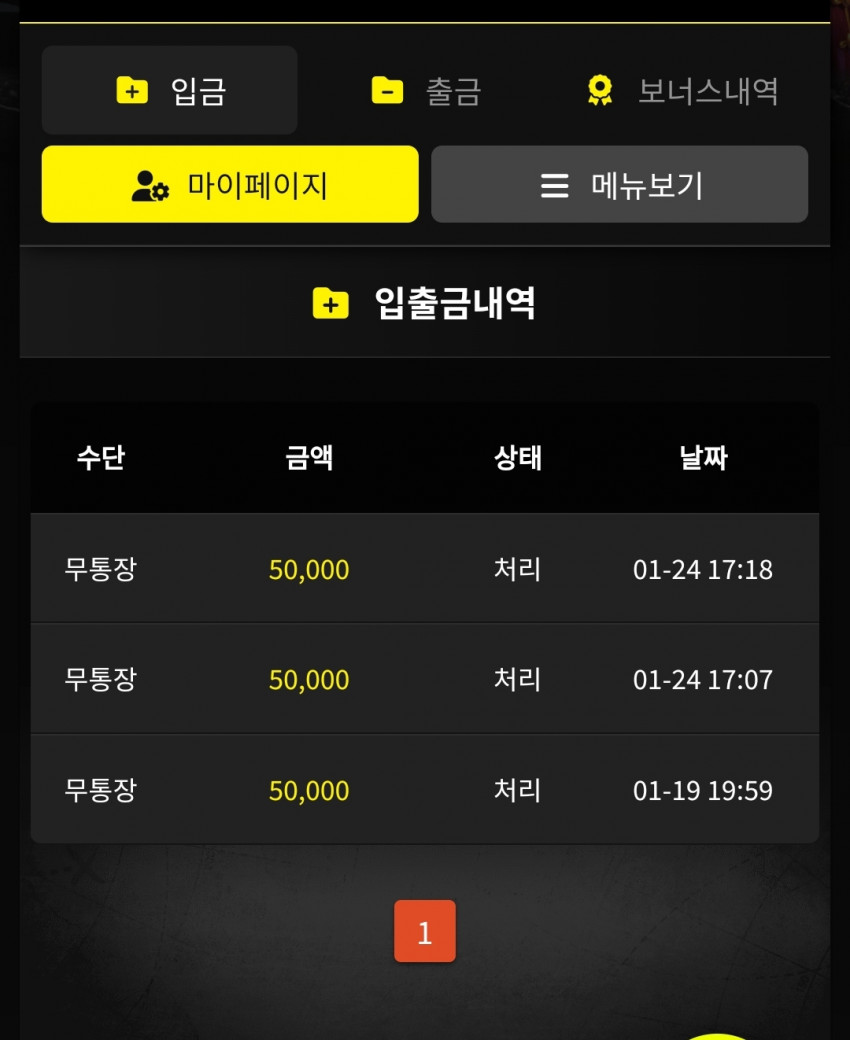
Task: Open the 보너스내역 tab
Action: [682, 91]
